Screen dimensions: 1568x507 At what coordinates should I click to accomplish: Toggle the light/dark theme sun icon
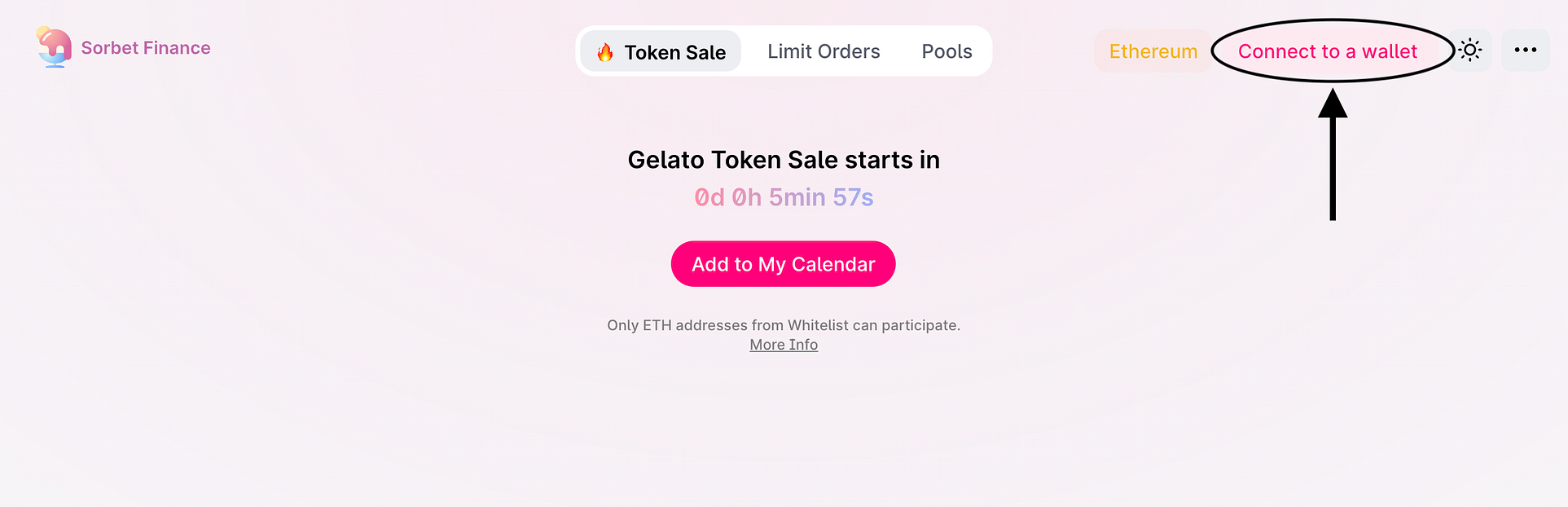tap(1470, 51)
